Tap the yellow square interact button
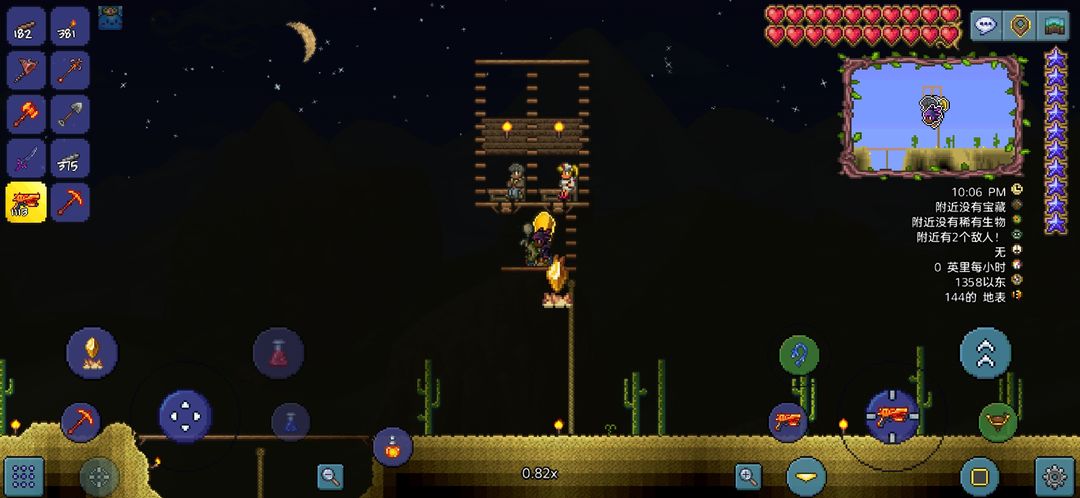This screenshot has height=498, width=1080. click(979, 476)
